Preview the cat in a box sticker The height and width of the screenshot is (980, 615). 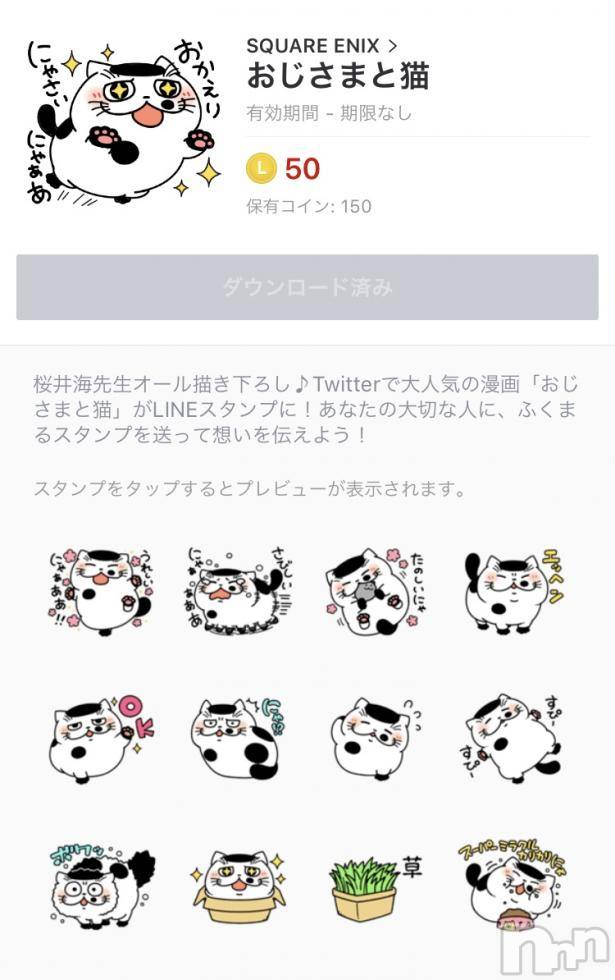click(237, 887)
